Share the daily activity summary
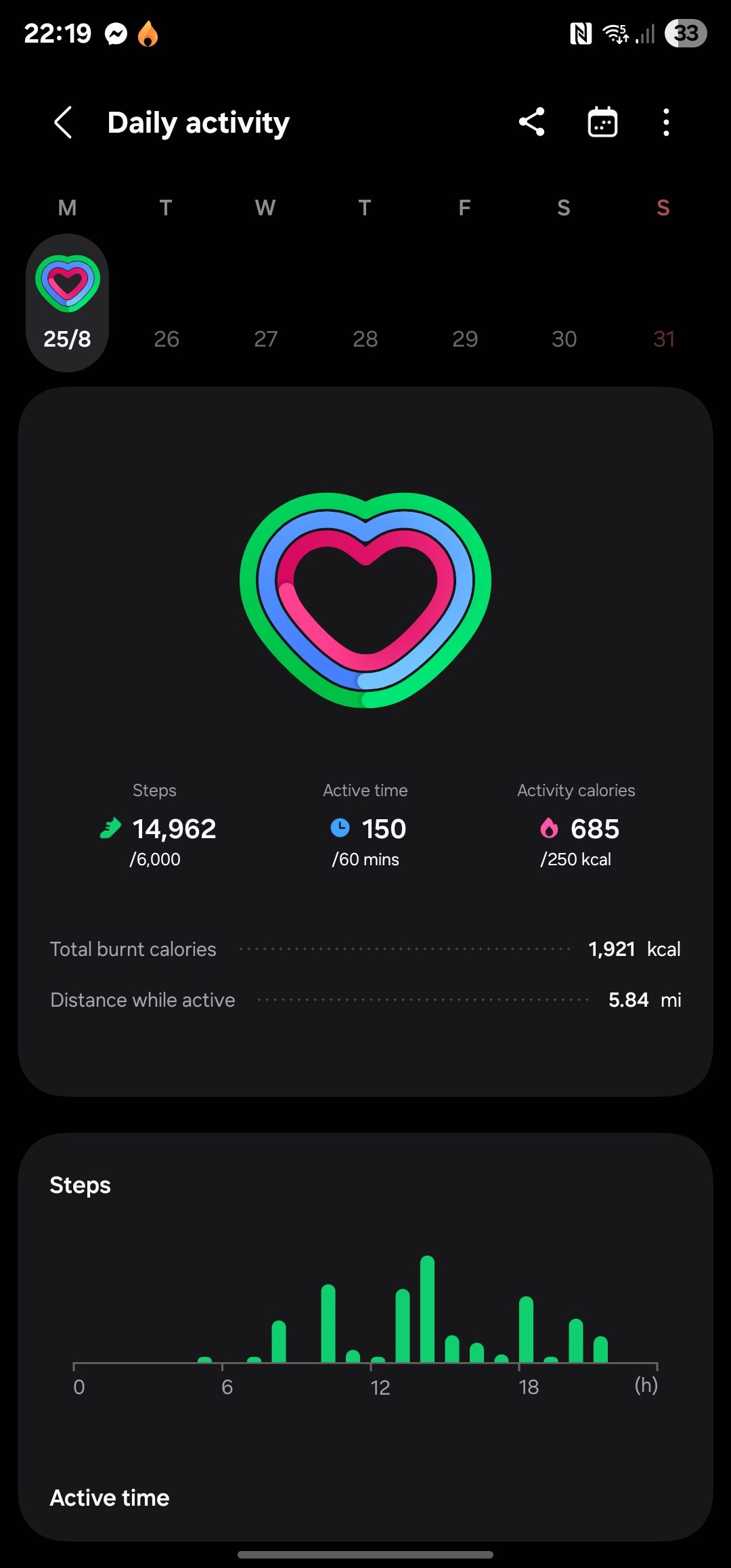Viewport: 731px width, 1568px height. (x=531, y=123)
